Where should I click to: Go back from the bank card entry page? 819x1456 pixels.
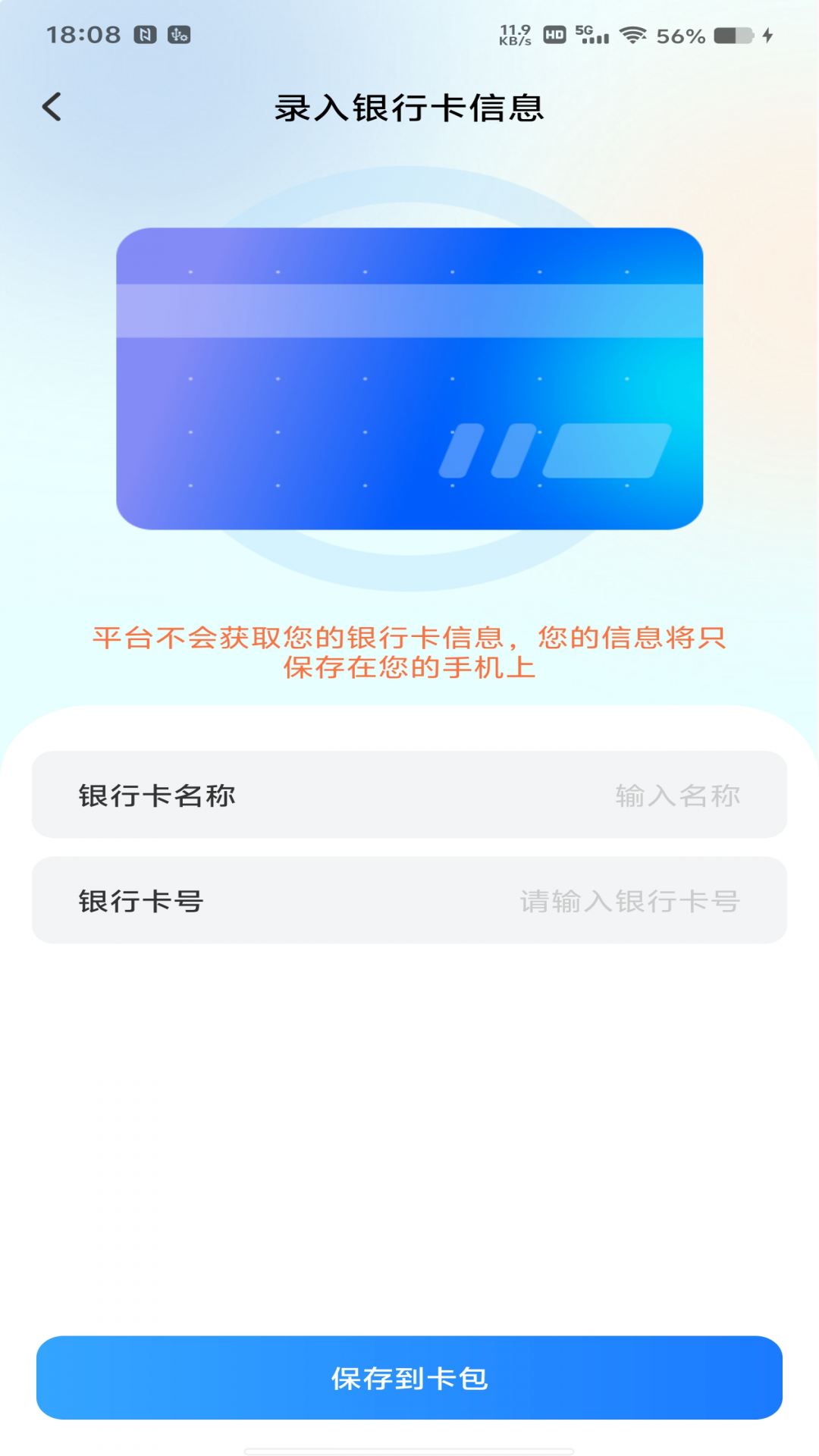(52, 107)
